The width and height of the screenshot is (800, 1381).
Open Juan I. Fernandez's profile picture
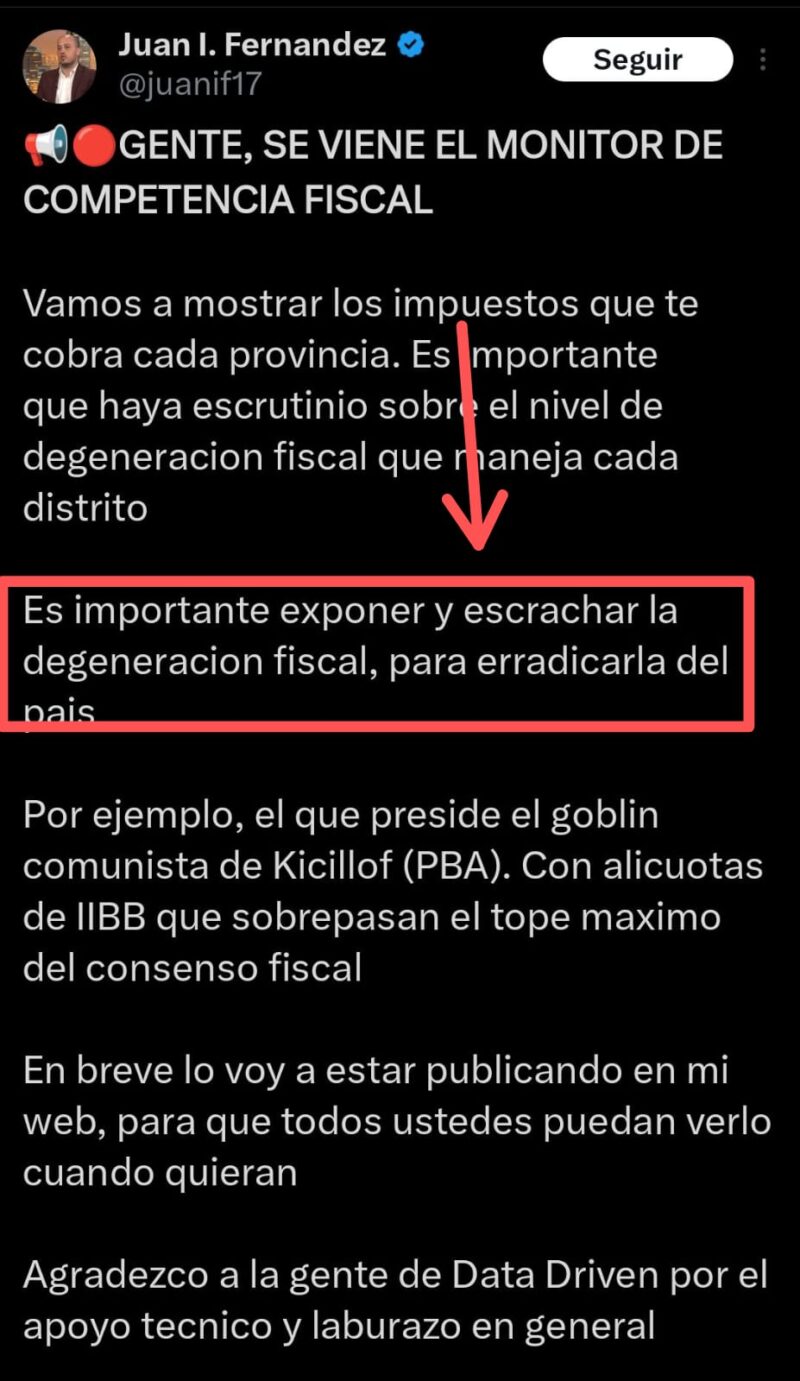pyautogui.click(x=60, y=66)
